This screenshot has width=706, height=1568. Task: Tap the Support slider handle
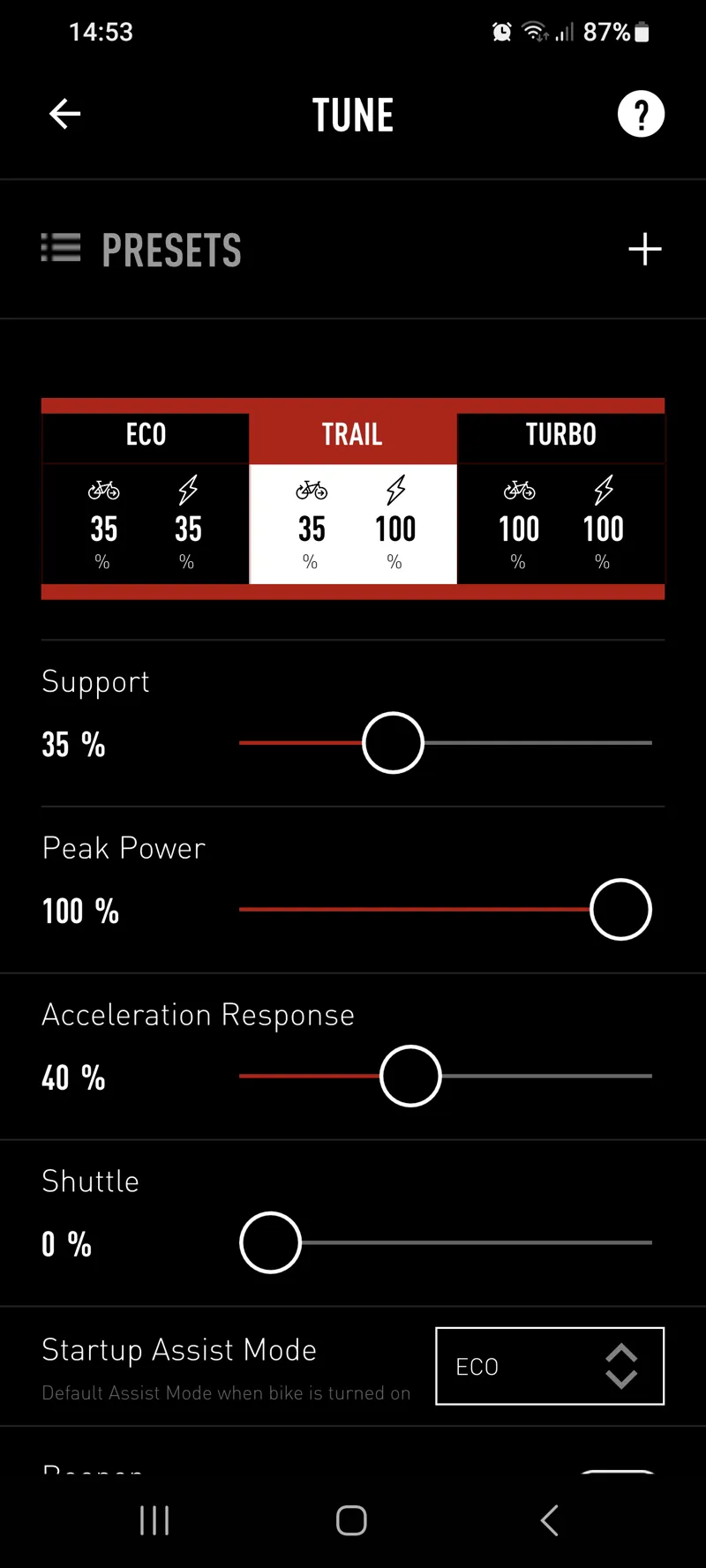tap(393, 743)
